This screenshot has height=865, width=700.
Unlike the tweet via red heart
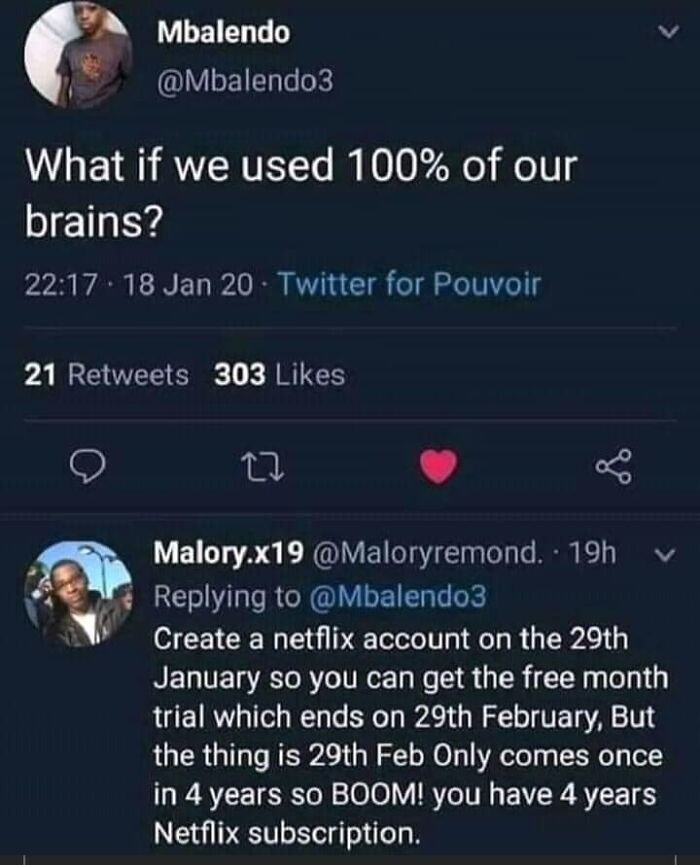438,466
